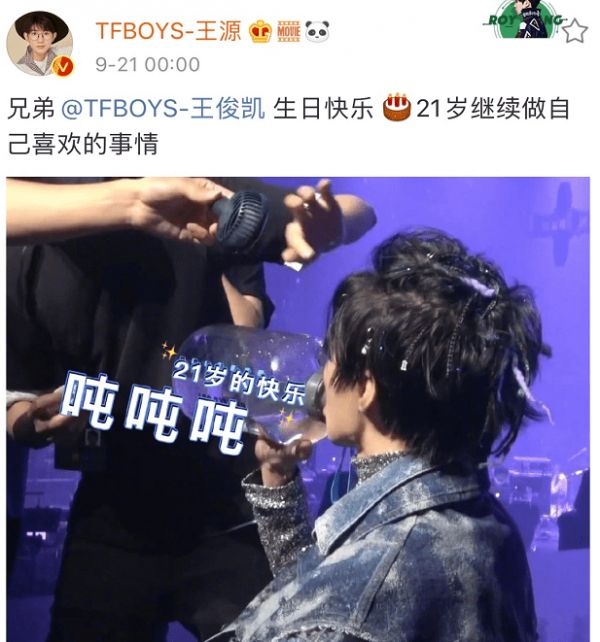Open the profile avatar of TFBOYS-王源
Viewport: 600px width, 642px height.
41,46
